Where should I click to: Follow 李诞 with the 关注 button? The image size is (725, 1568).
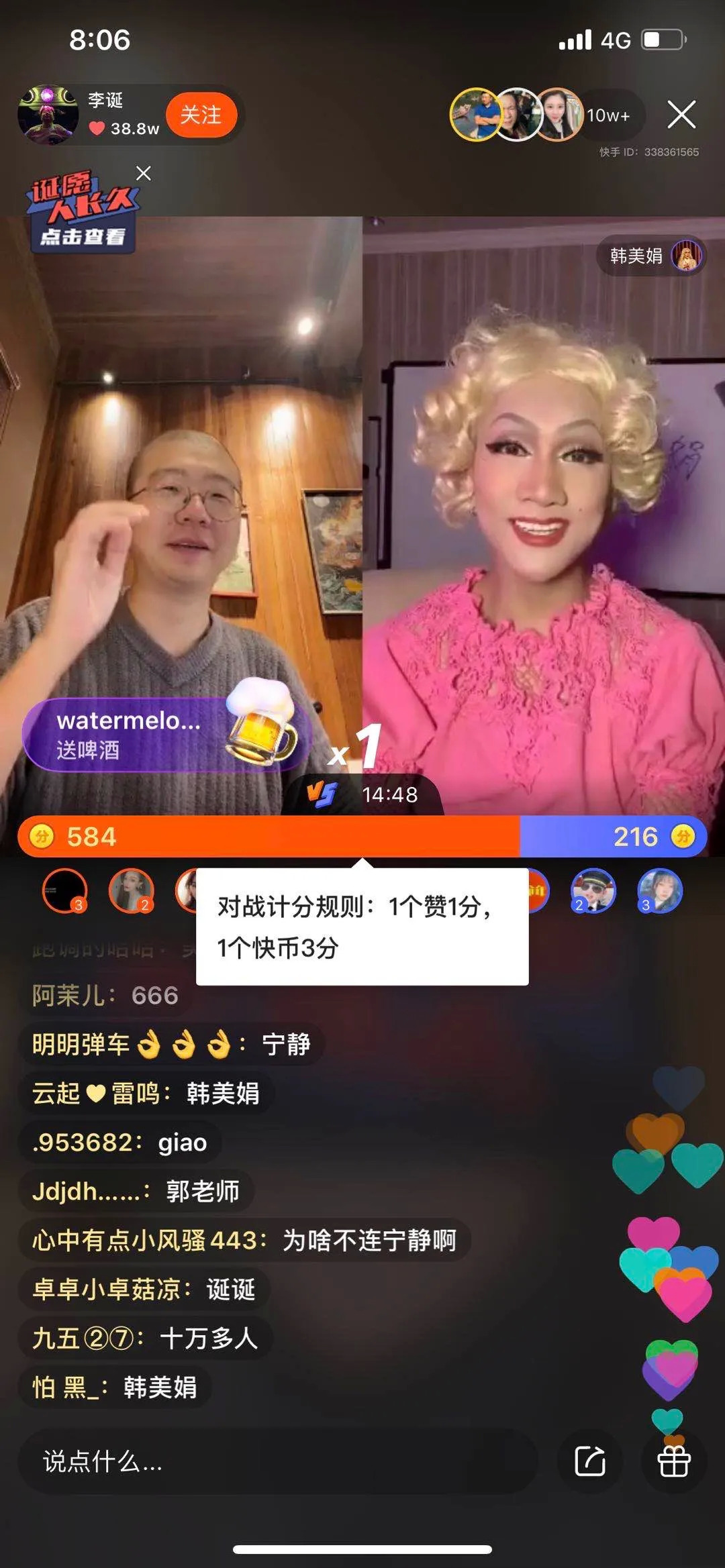tap(201, 115)
